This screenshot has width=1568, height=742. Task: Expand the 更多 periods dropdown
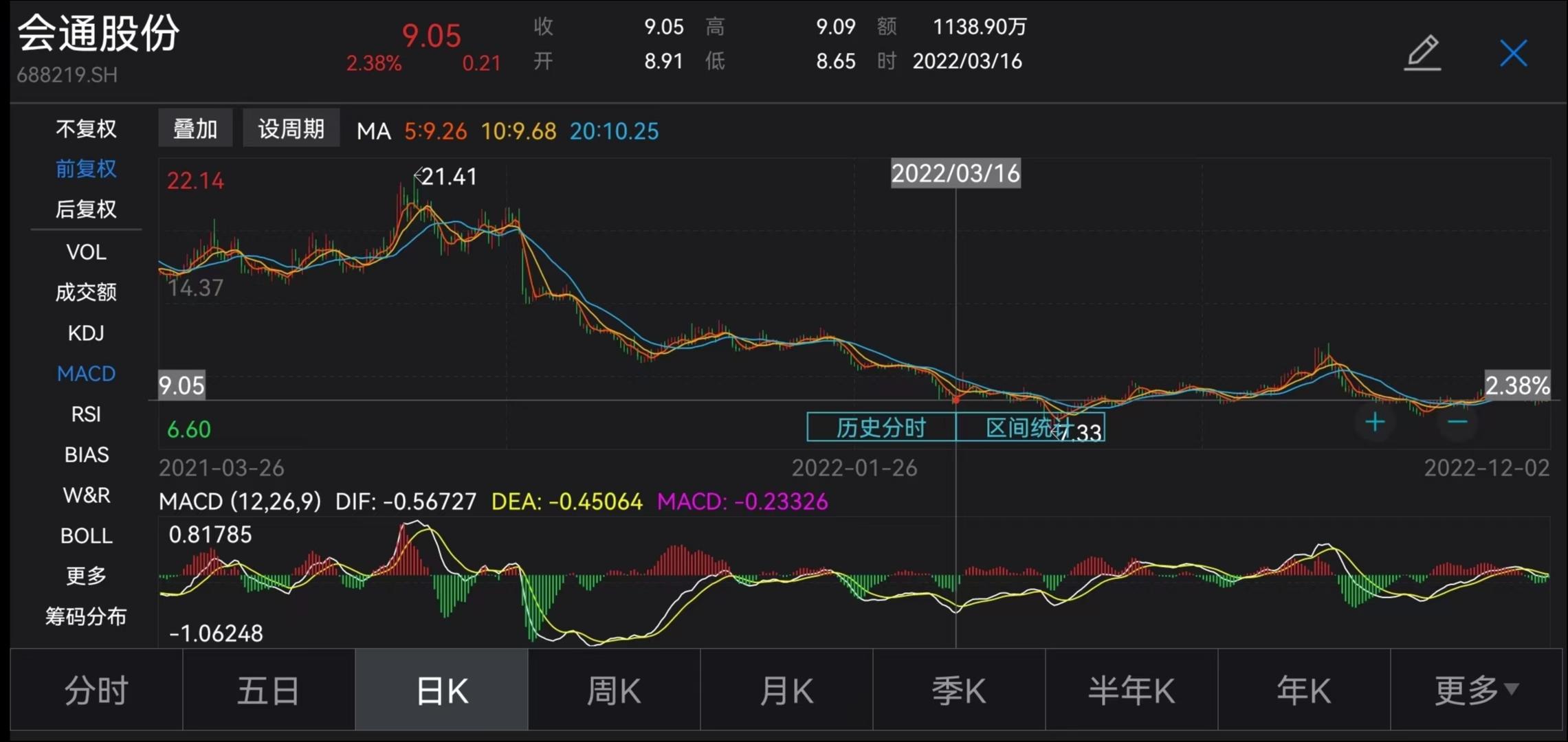click(x=1476, y=690)
